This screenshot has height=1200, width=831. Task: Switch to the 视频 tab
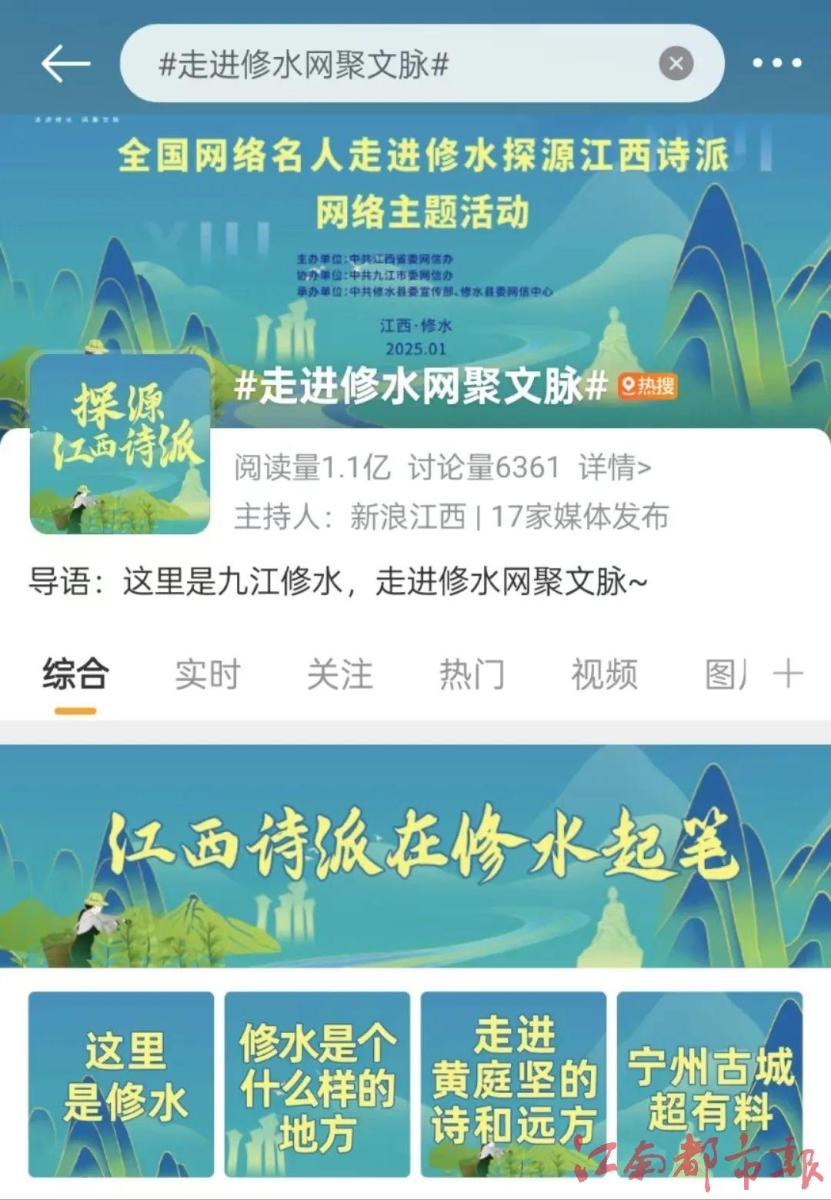click(x=603, y=675)
